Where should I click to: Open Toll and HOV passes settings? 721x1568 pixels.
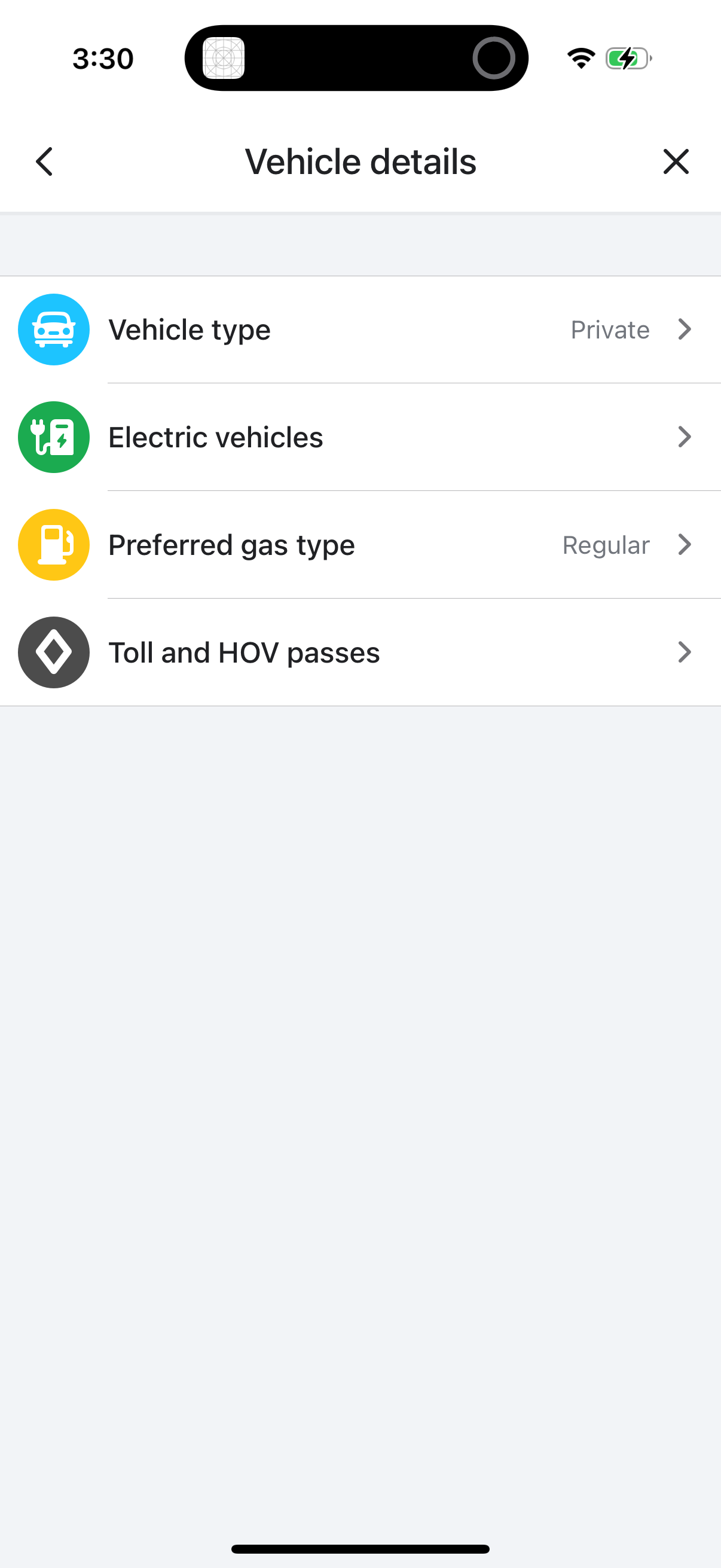click(x=244, y=652)
